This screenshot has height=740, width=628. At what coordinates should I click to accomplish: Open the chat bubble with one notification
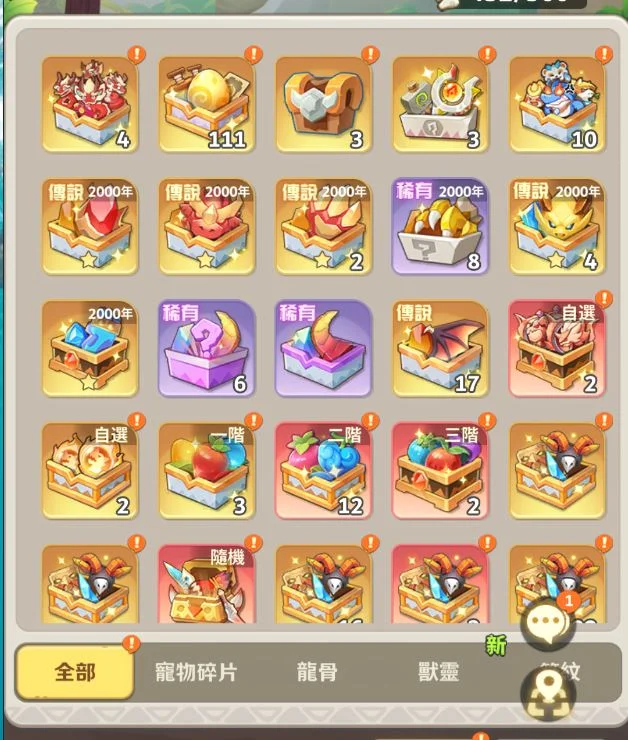coord(547,625)
